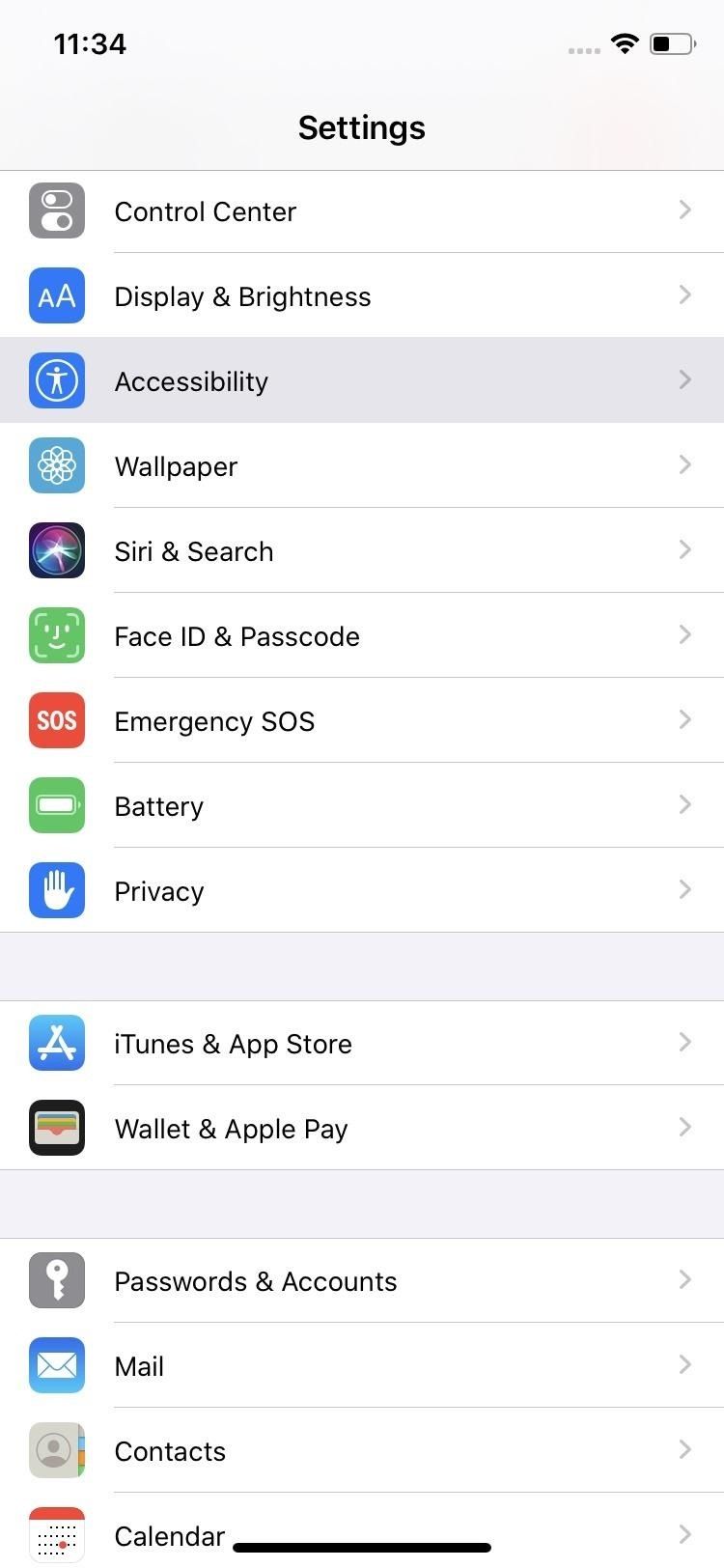
Task: Expand the Mail settings chevron
Action: pyautogui.click(x=685, y=1365)
